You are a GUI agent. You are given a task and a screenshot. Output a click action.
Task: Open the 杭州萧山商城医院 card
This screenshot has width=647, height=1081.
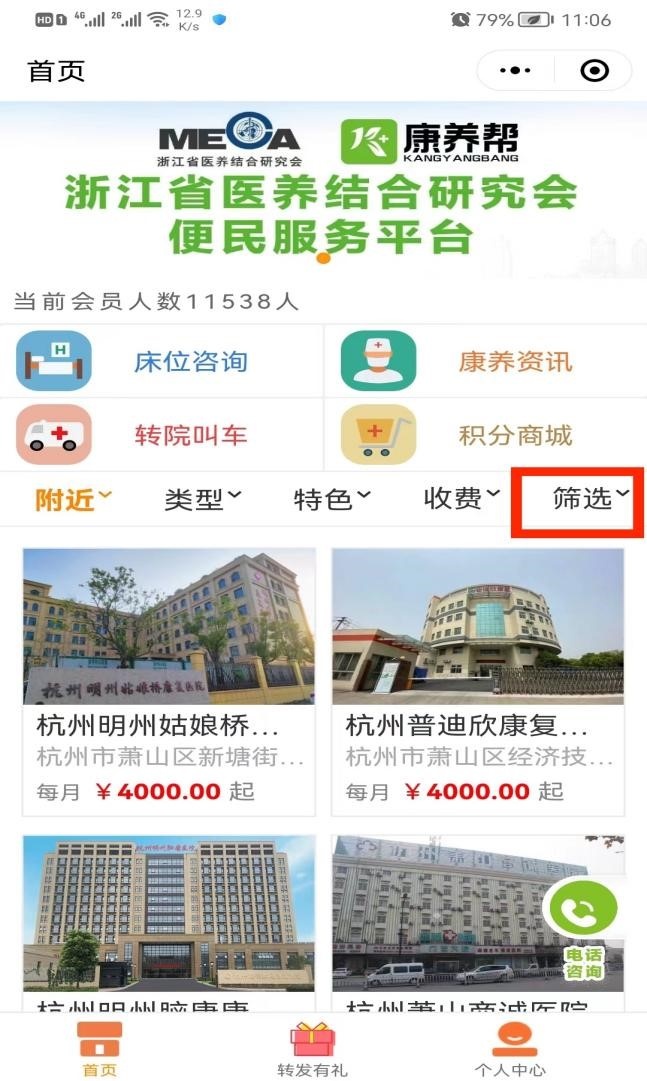tap(440, 920)
